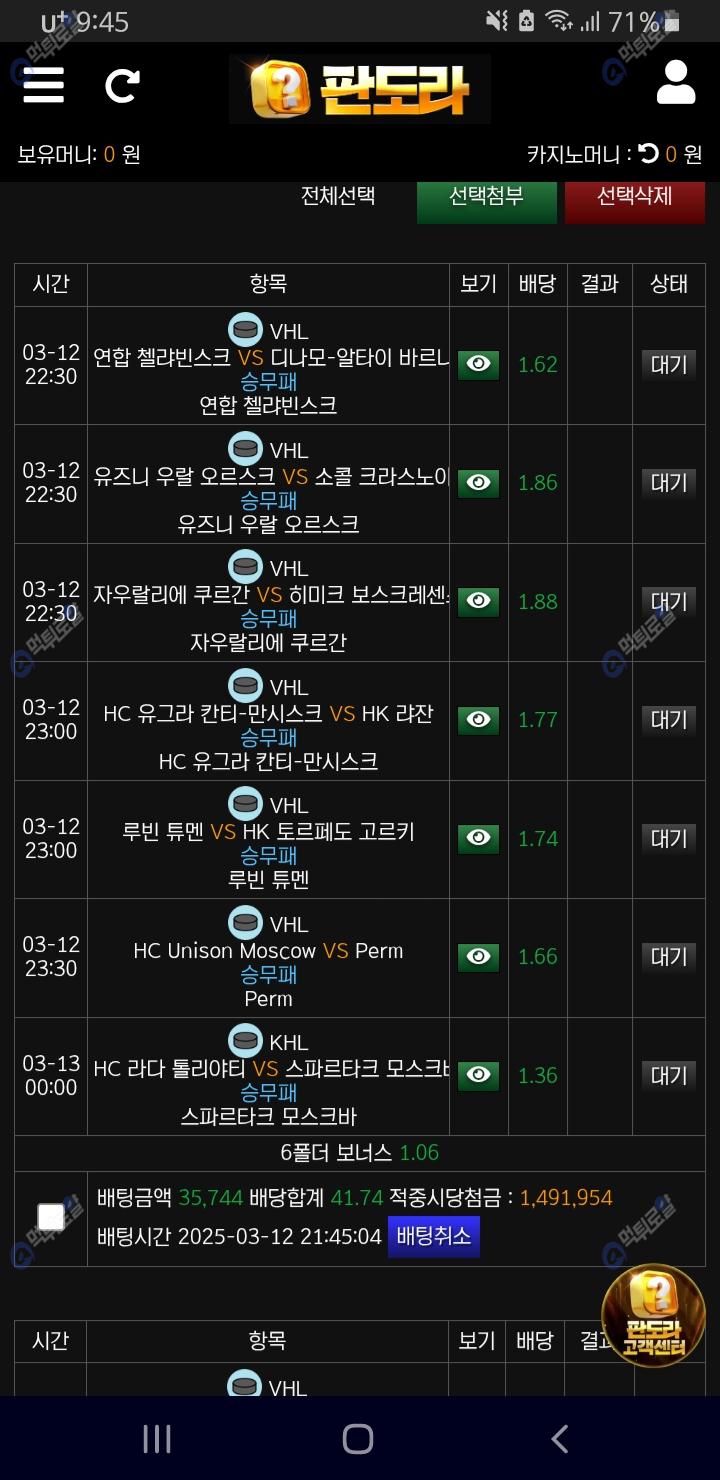View details of the Perm match, 1.66
The height and width of the screenshot is (1480, 720).
coord(478,957)
